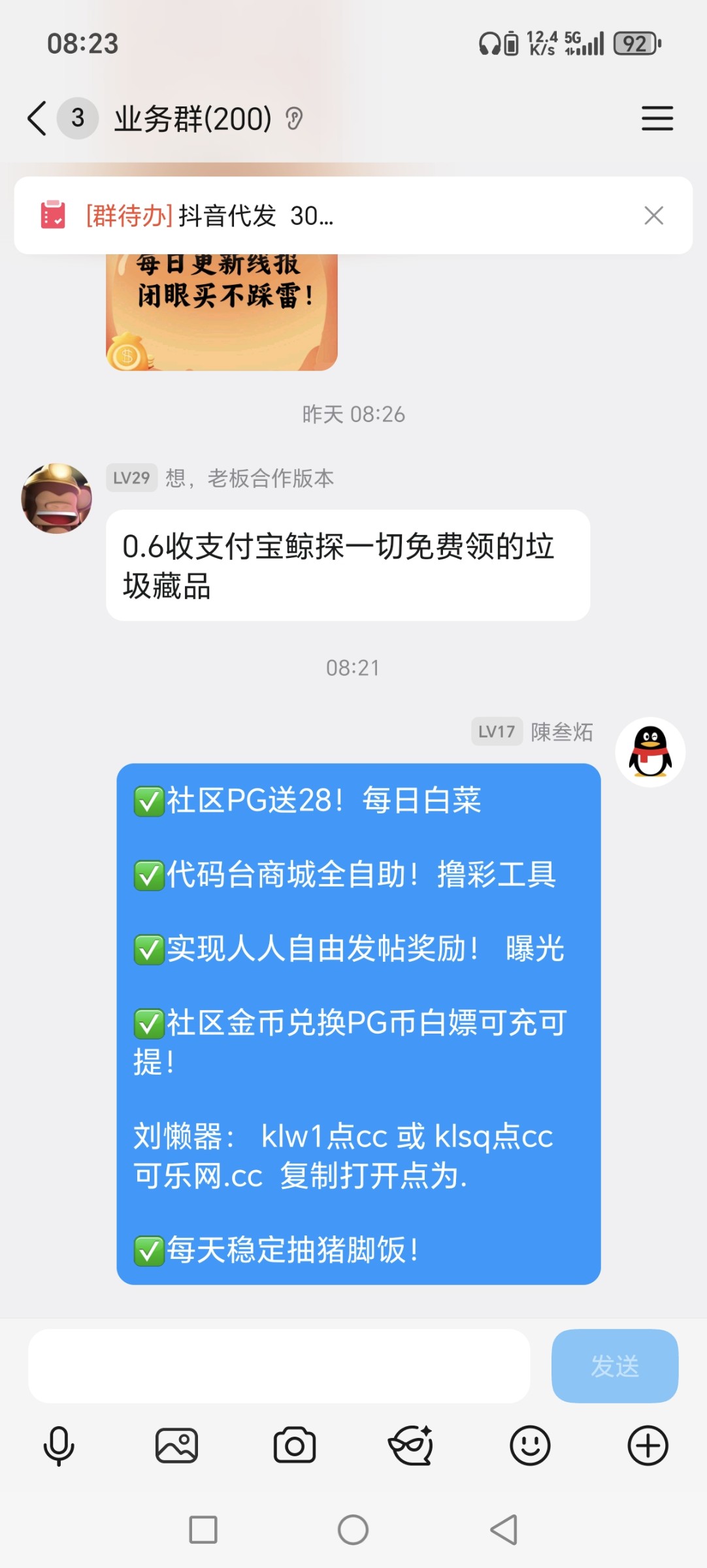The image size is (707, 1568).
Task: Open the camera icon in chat toolbar
Action: click(x=294, y=1445)
